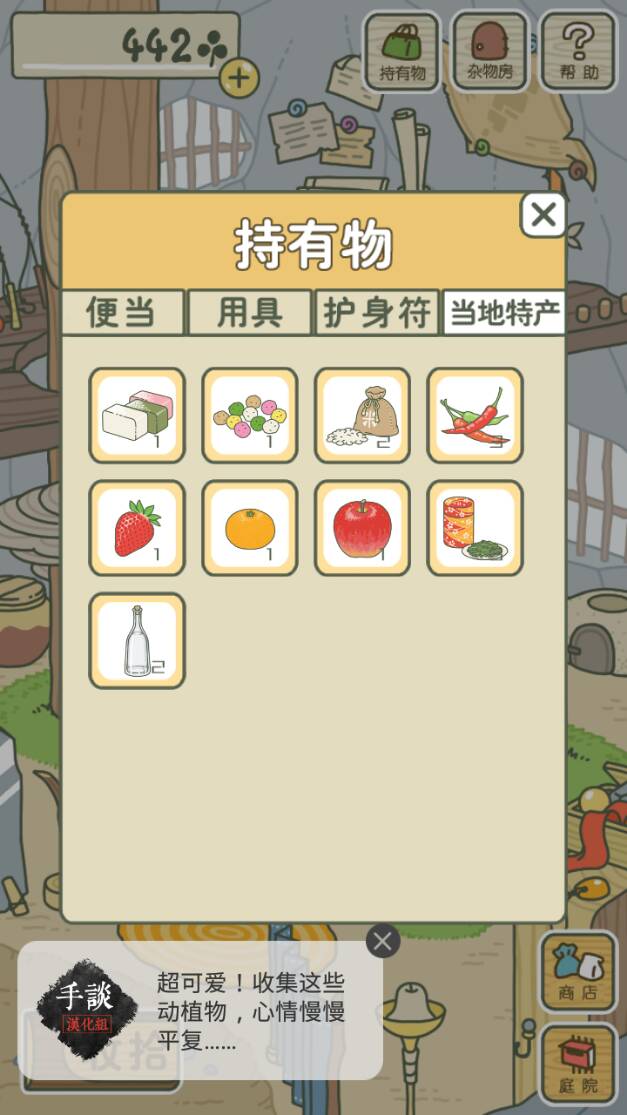Open the 持有物 bag button

point(402,51)
